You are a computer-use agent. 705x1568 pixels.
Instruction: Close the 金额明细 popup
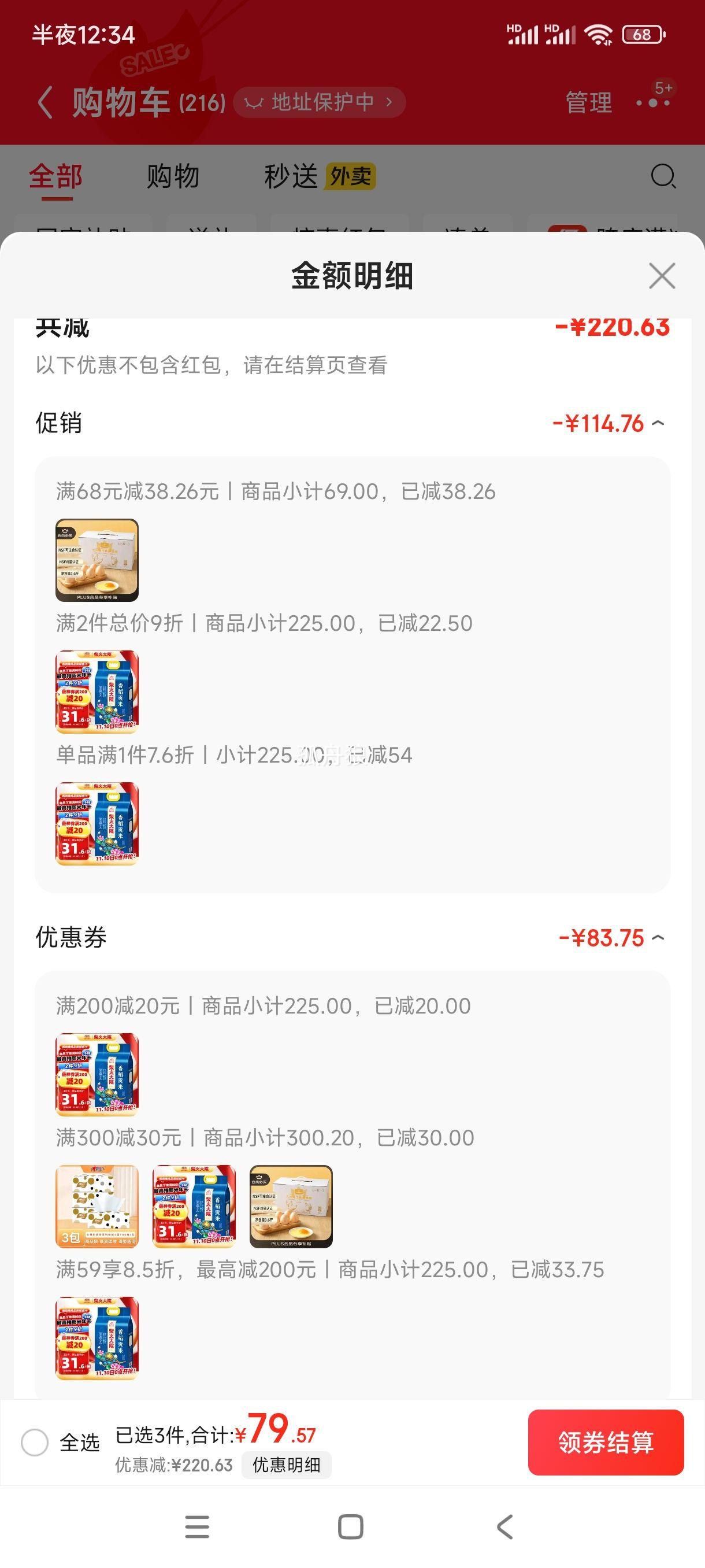662,276
